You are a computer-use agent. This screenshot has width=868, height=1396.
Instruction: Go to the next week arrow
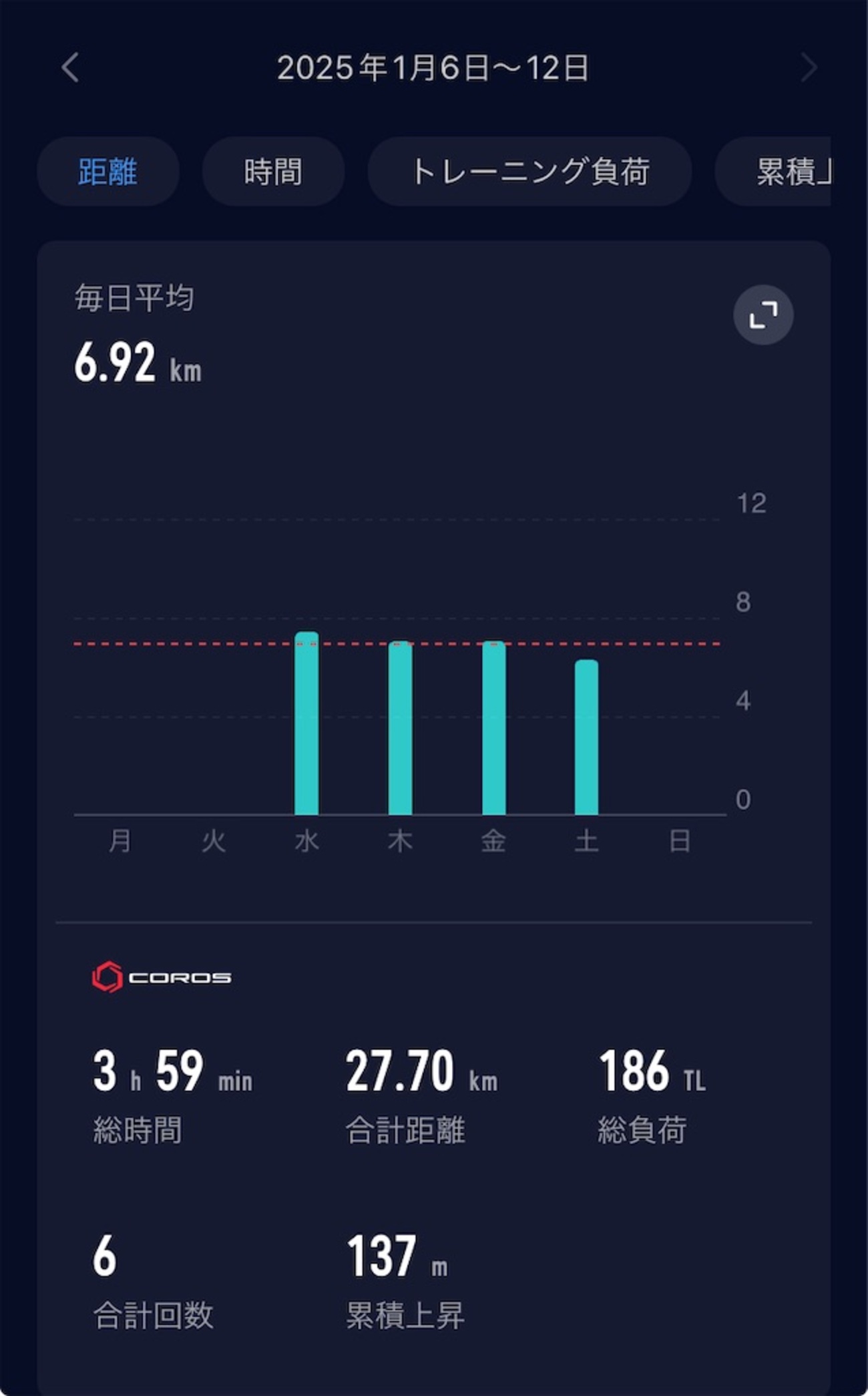click(x=809, y=67)
